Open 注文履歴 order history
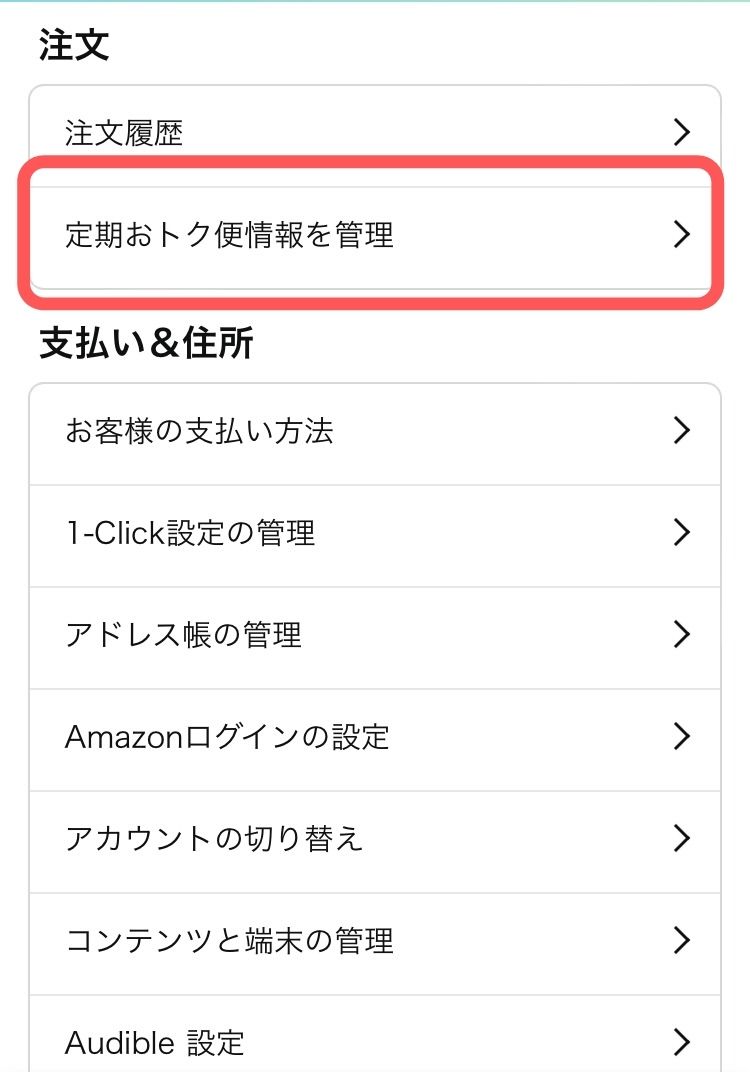 tap(375, 132)
